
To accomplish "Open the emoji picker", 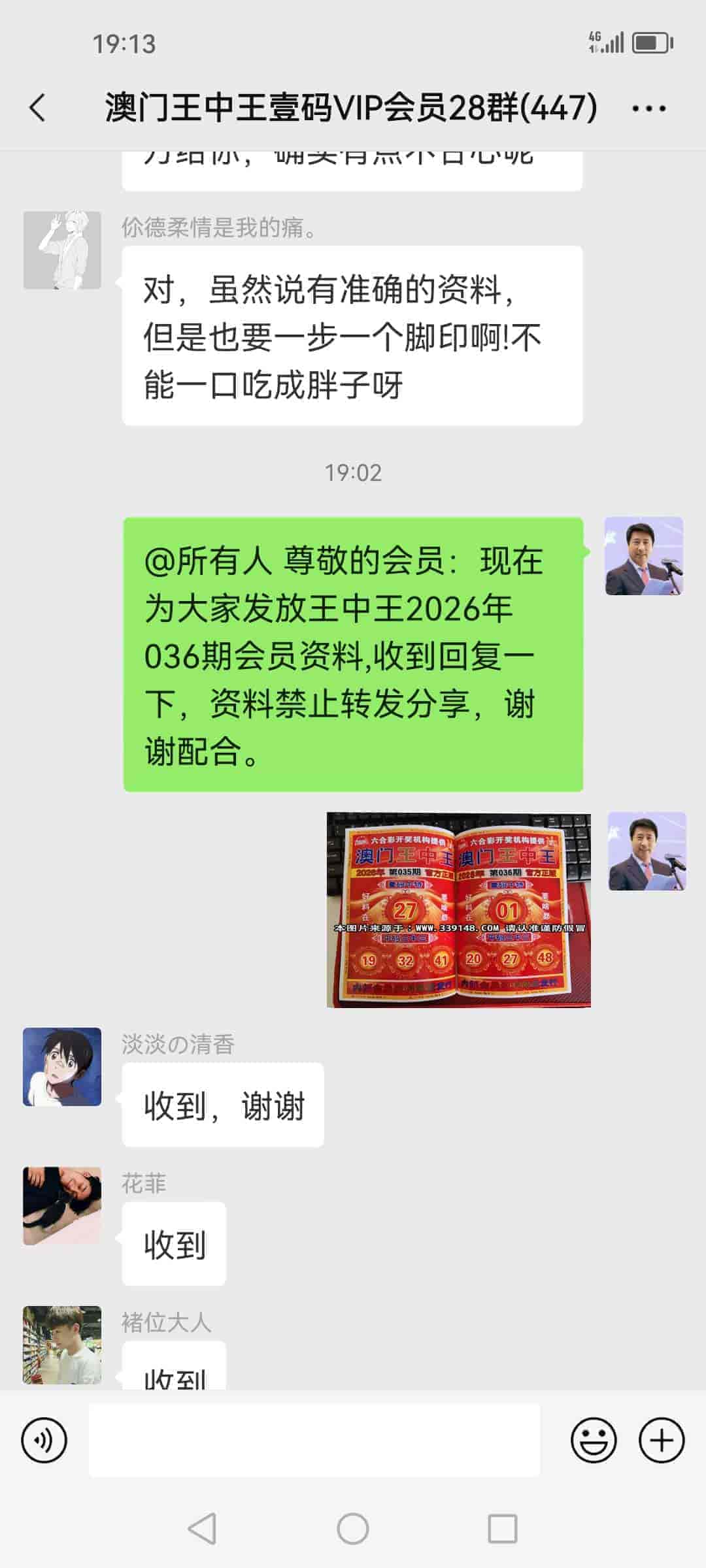I will tap(594, 1440).
